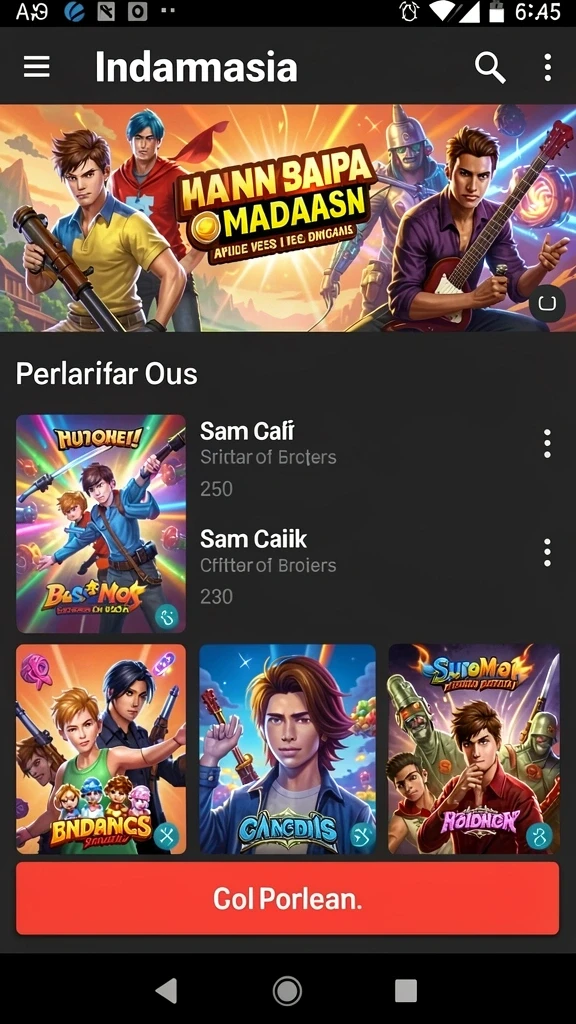Open the hamburger drawer menu

[37, 67]
